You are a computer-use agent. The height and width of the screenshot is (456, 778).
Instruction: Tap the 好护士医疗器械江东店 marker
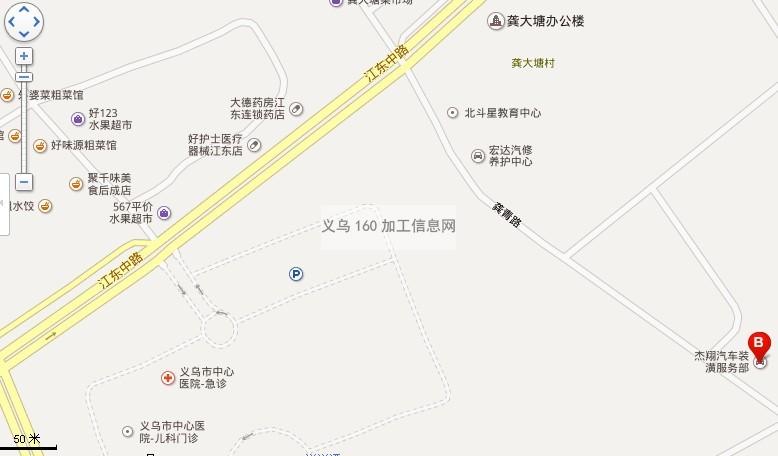pos(254,145)
